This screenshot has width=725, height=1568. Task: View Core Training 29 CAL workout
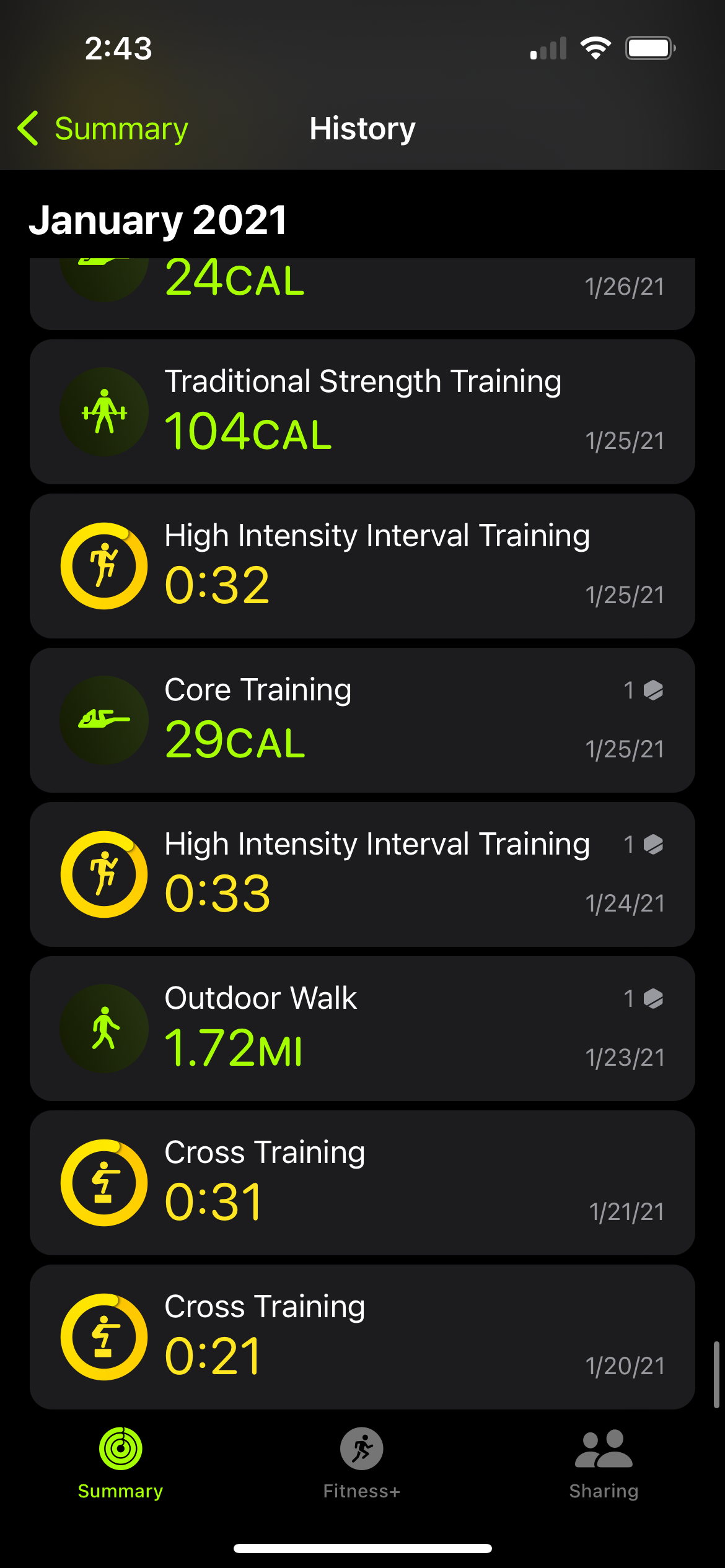tap(362, 720)
